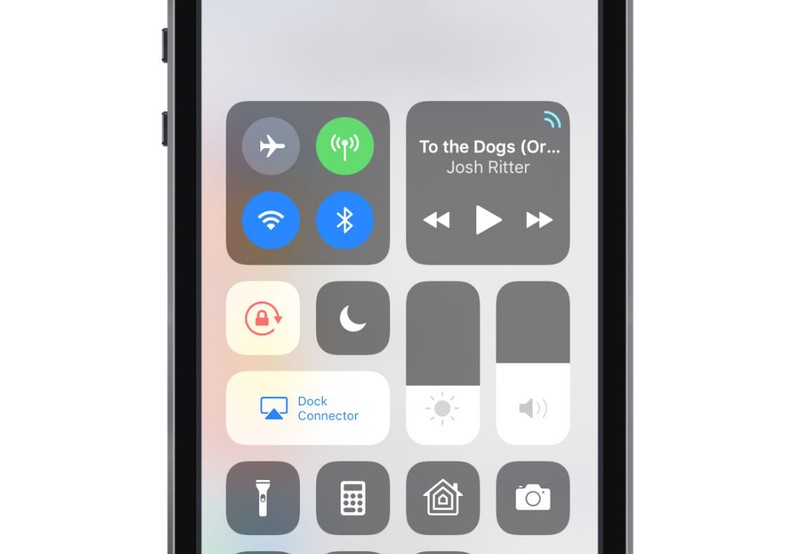The width and height of the screenshot is (800, 554).
Task: Enable Airplane Mode
Action: point(271,147)
